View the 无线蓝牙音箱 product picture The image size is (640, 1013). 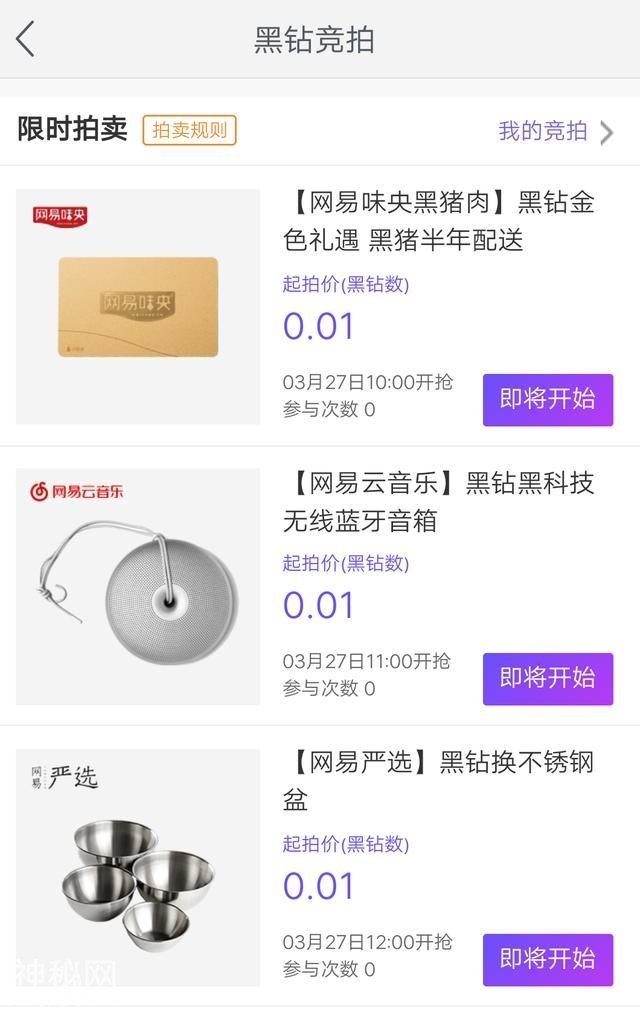coord(138,586)
